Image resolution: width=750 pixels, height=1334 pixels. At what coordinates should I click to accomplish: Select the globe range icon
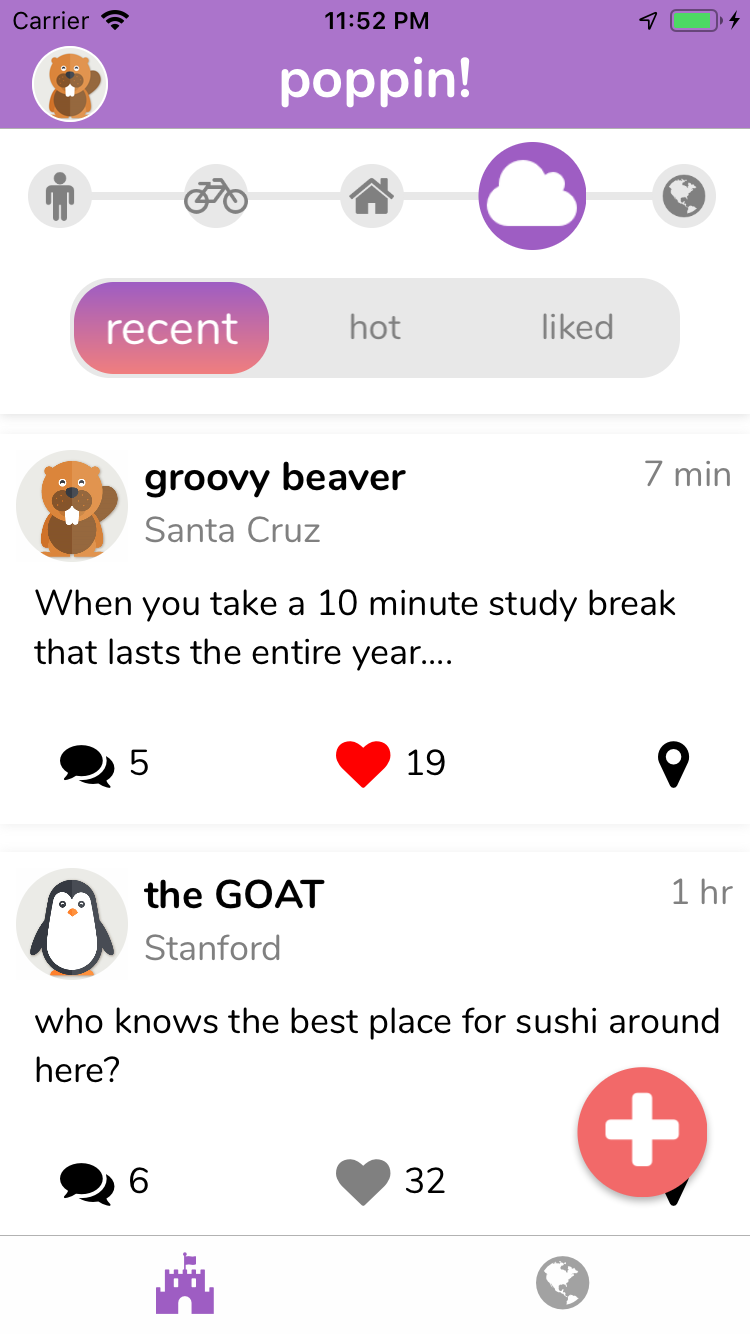(x=684, y=196)
